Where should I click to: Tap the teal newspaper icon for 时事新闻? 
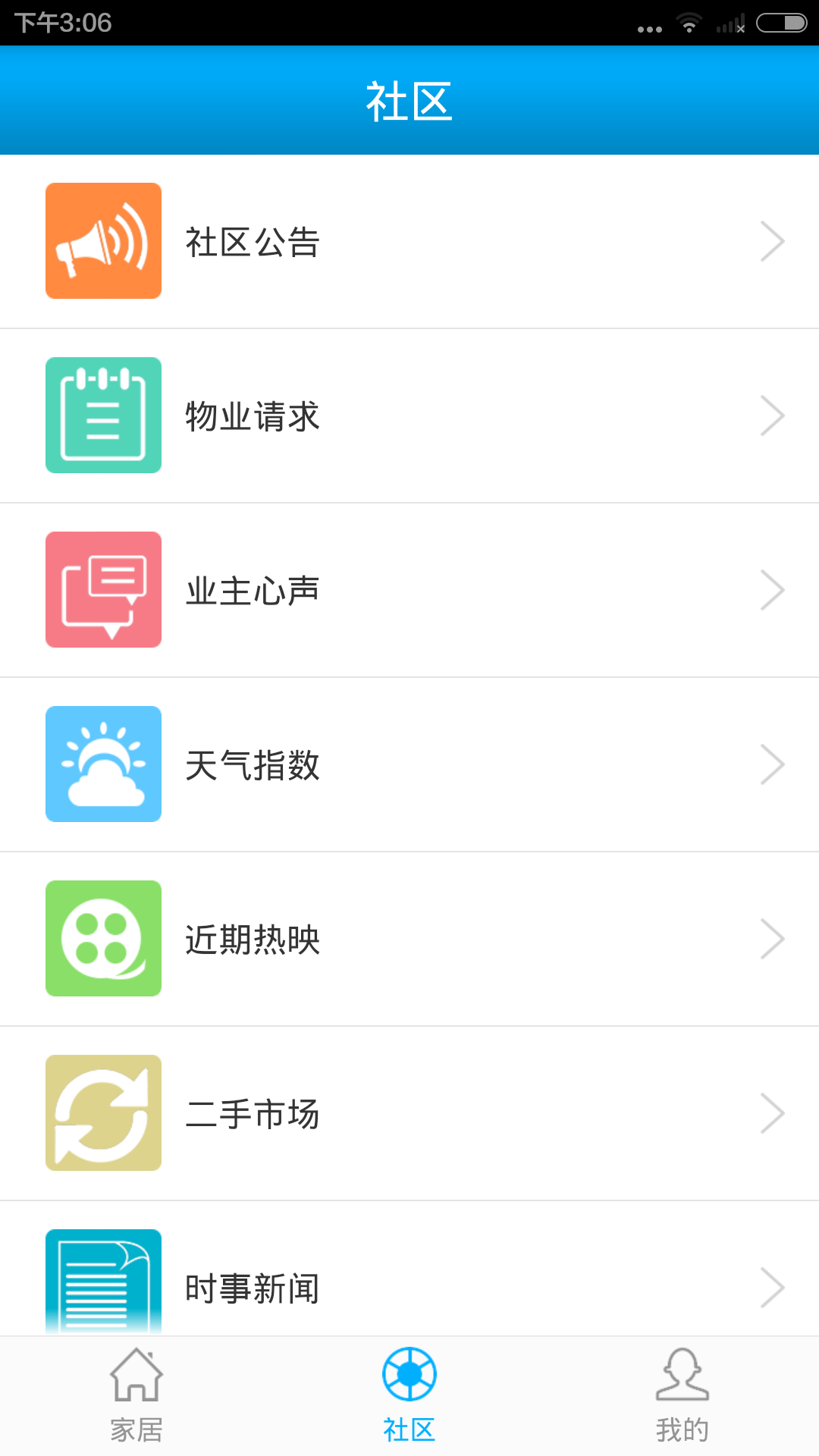(103, 1282)
